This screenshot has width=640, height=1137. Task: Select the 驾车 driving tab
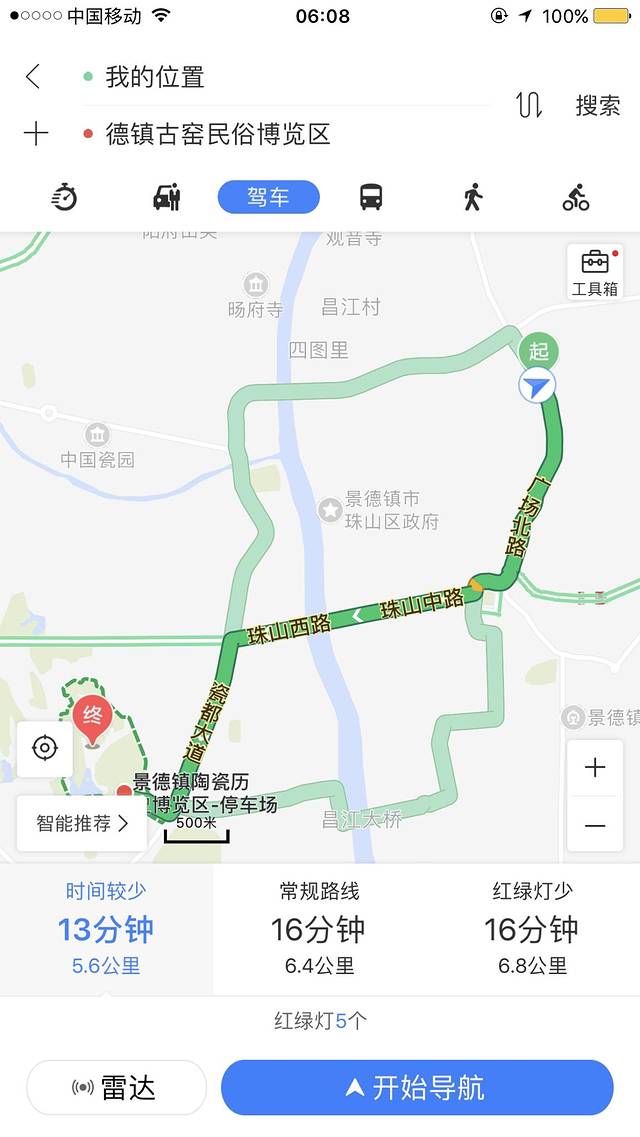tap(268, 197)
